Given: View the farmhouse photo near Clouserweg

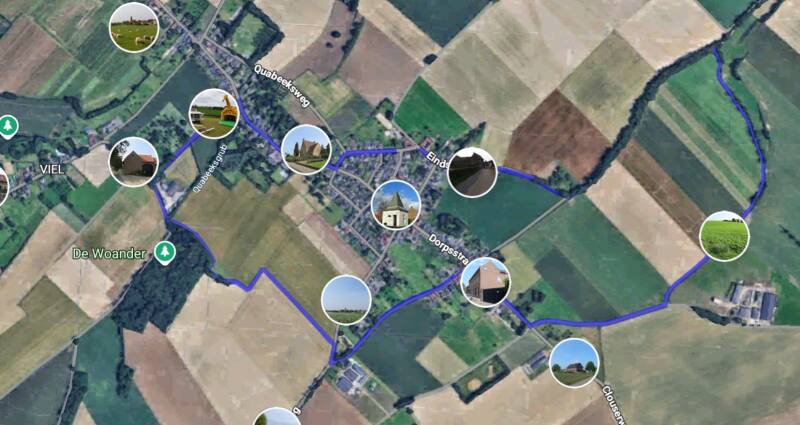Looking at the screenshot, I should pyautogui.click(x=574, y=363).
